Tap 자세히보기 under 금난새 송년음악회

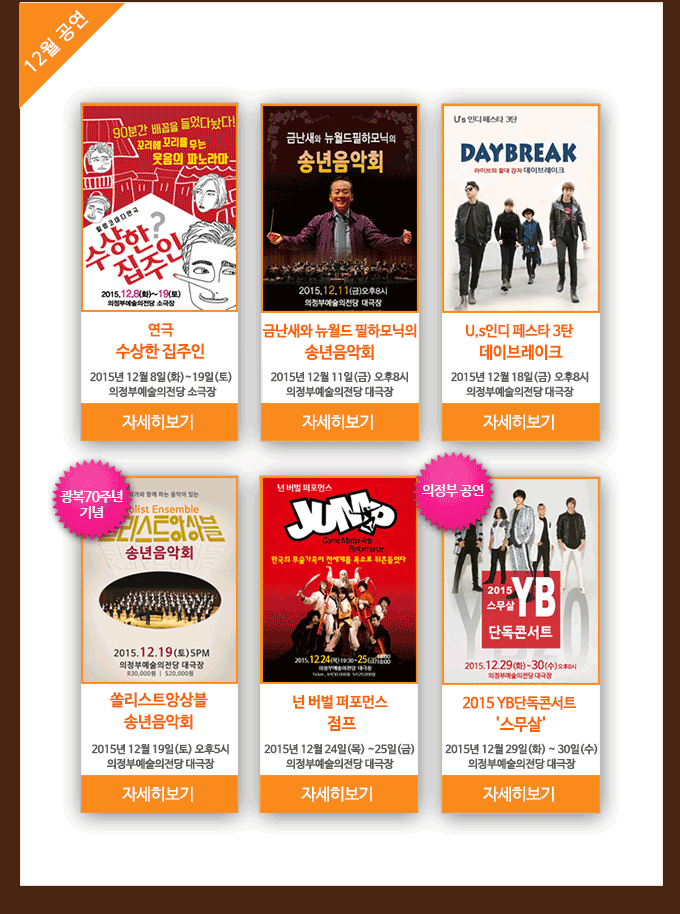[340, 422]
